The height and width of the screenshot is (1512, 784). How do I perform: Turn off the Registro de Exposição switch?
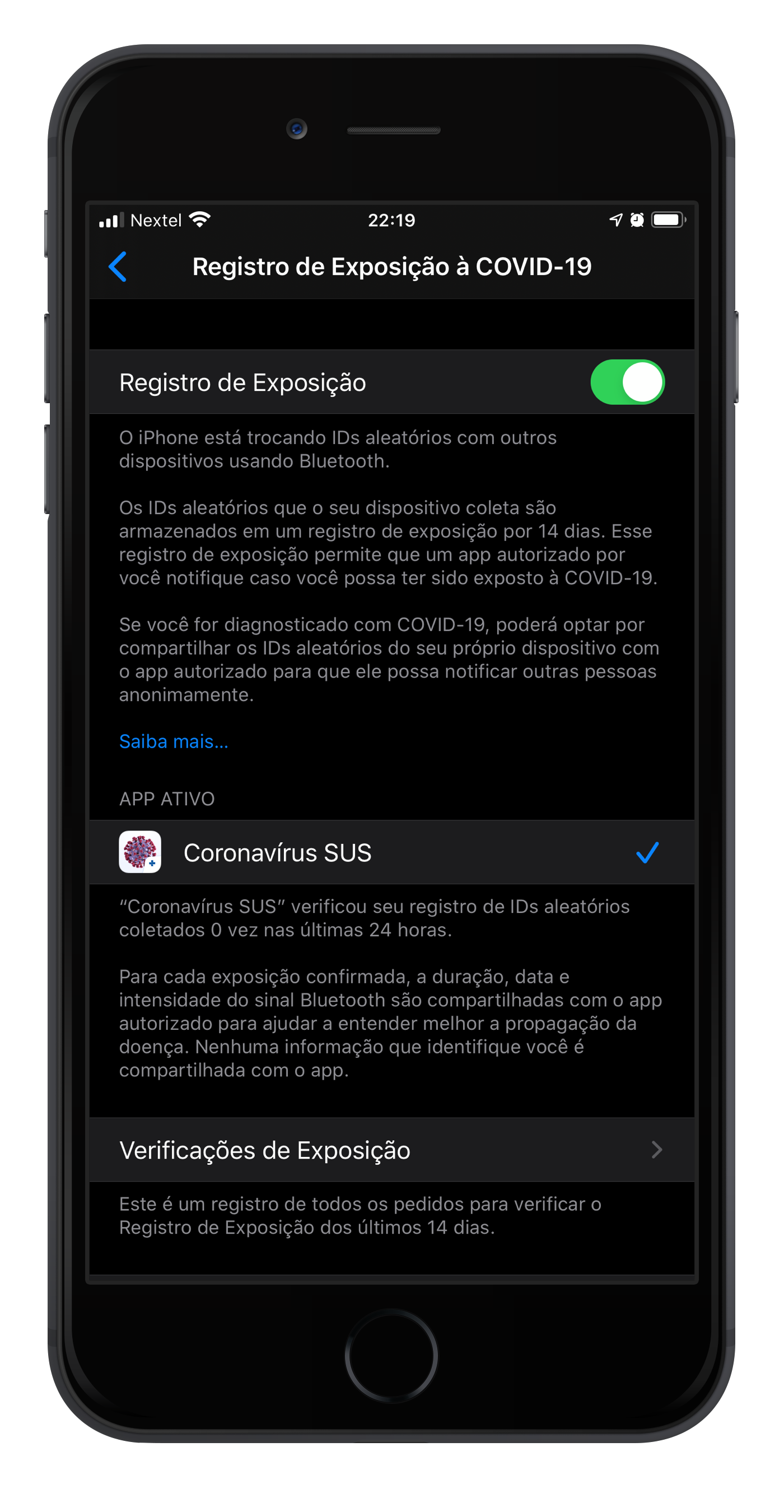coord(627,382)
